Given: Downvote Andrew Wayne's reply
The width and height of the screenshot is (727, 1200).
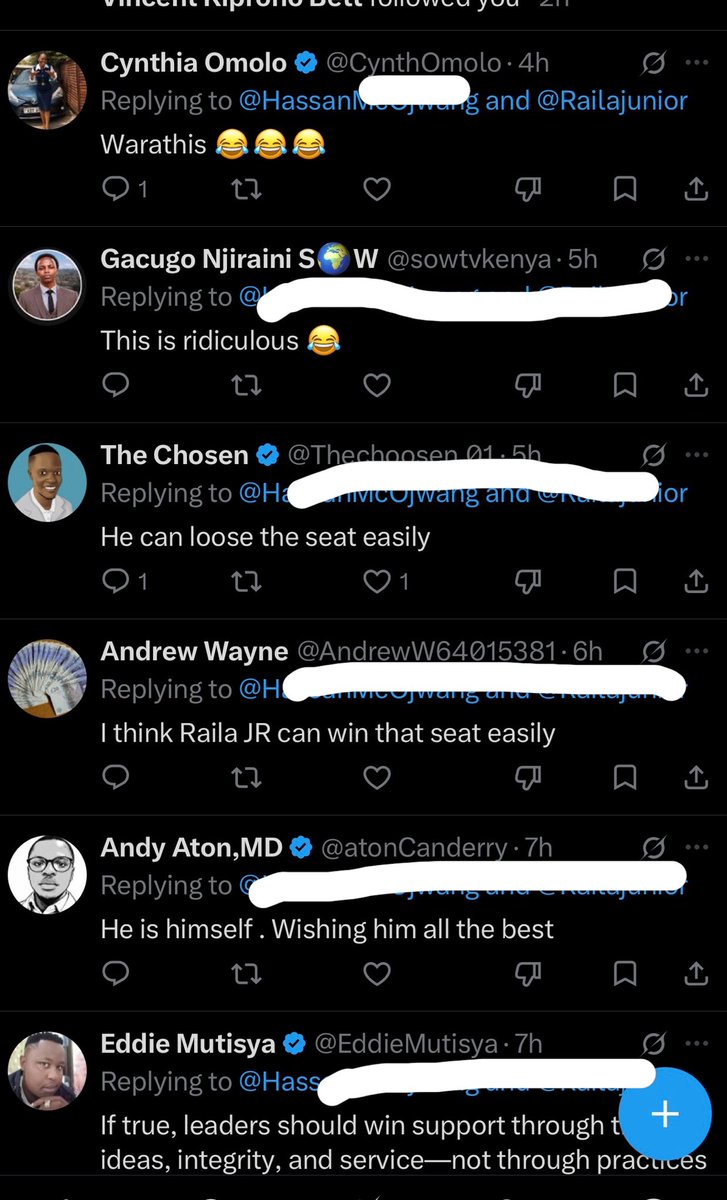Looking at the screenshot, I should (530, 776).
